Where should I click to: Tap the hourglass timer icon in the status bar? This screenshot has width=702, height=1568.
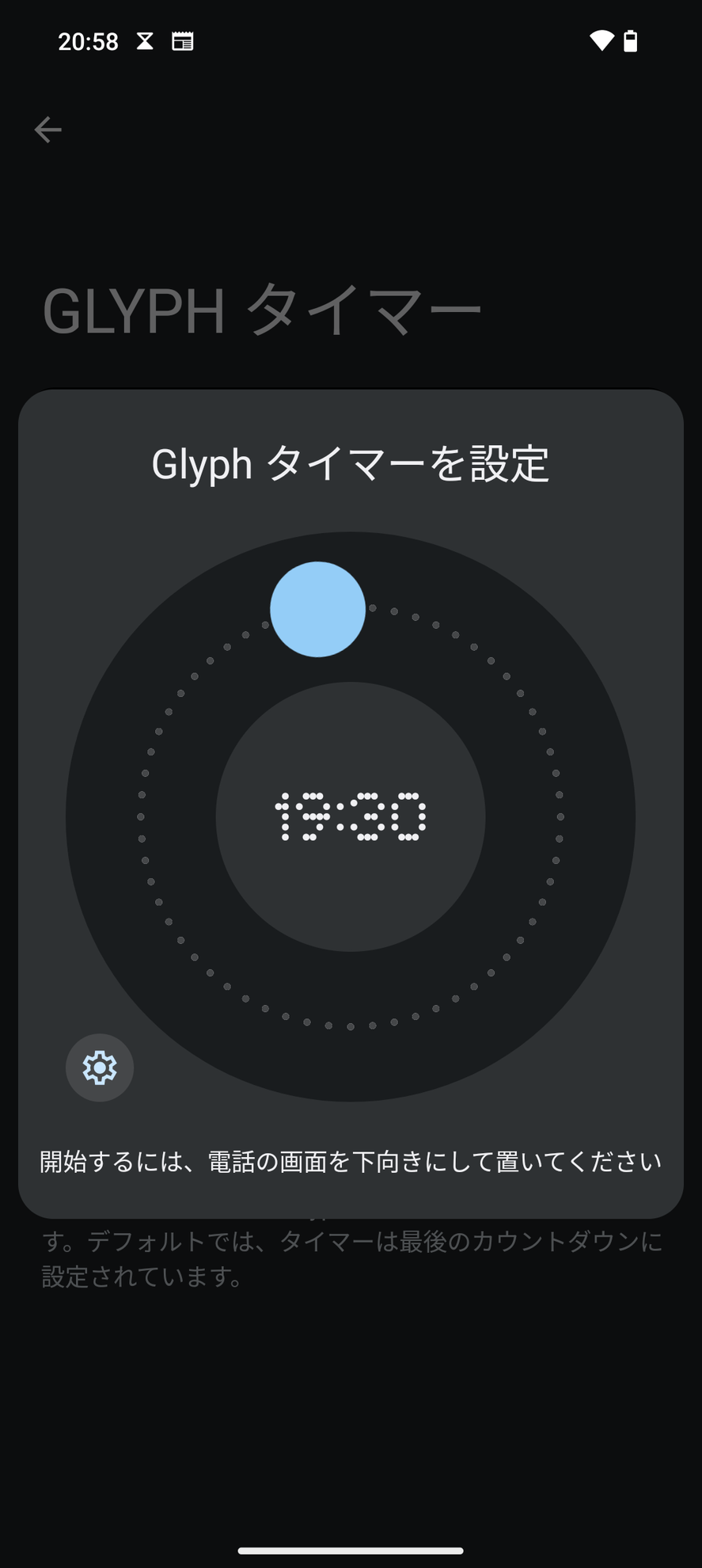145,40
